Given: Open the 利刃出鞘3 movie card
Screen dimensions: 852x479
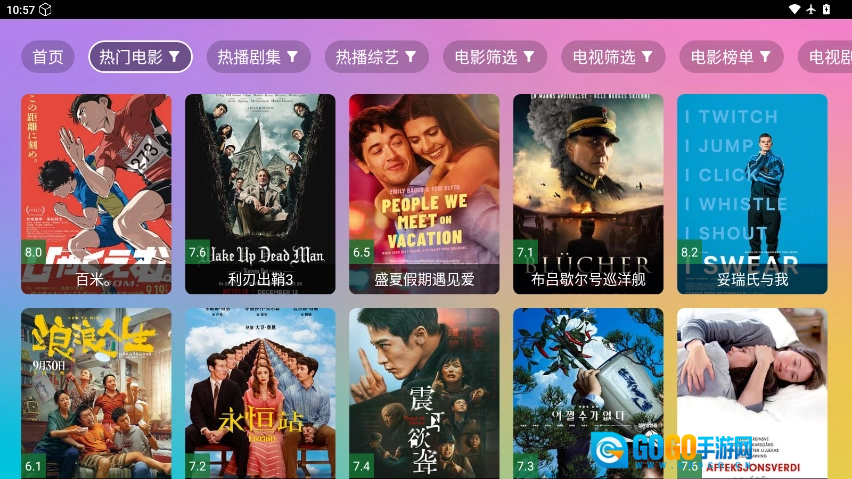Looking at the screenshot, I should [260, 194].
